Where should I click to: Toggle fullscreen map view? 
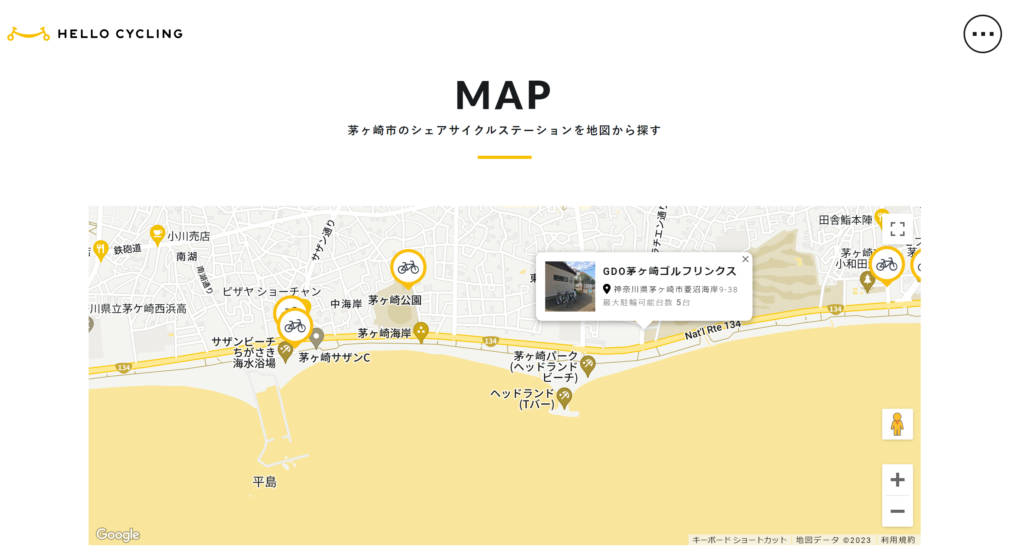[897, 229]
